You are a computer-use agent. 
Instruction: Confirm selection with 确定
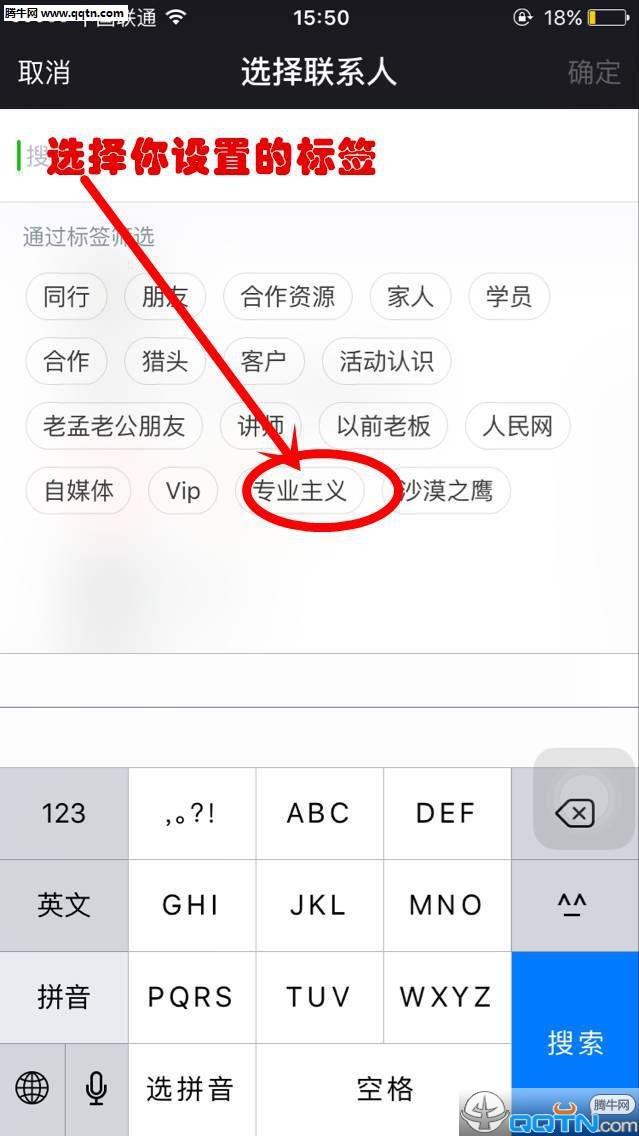[594, 72]
